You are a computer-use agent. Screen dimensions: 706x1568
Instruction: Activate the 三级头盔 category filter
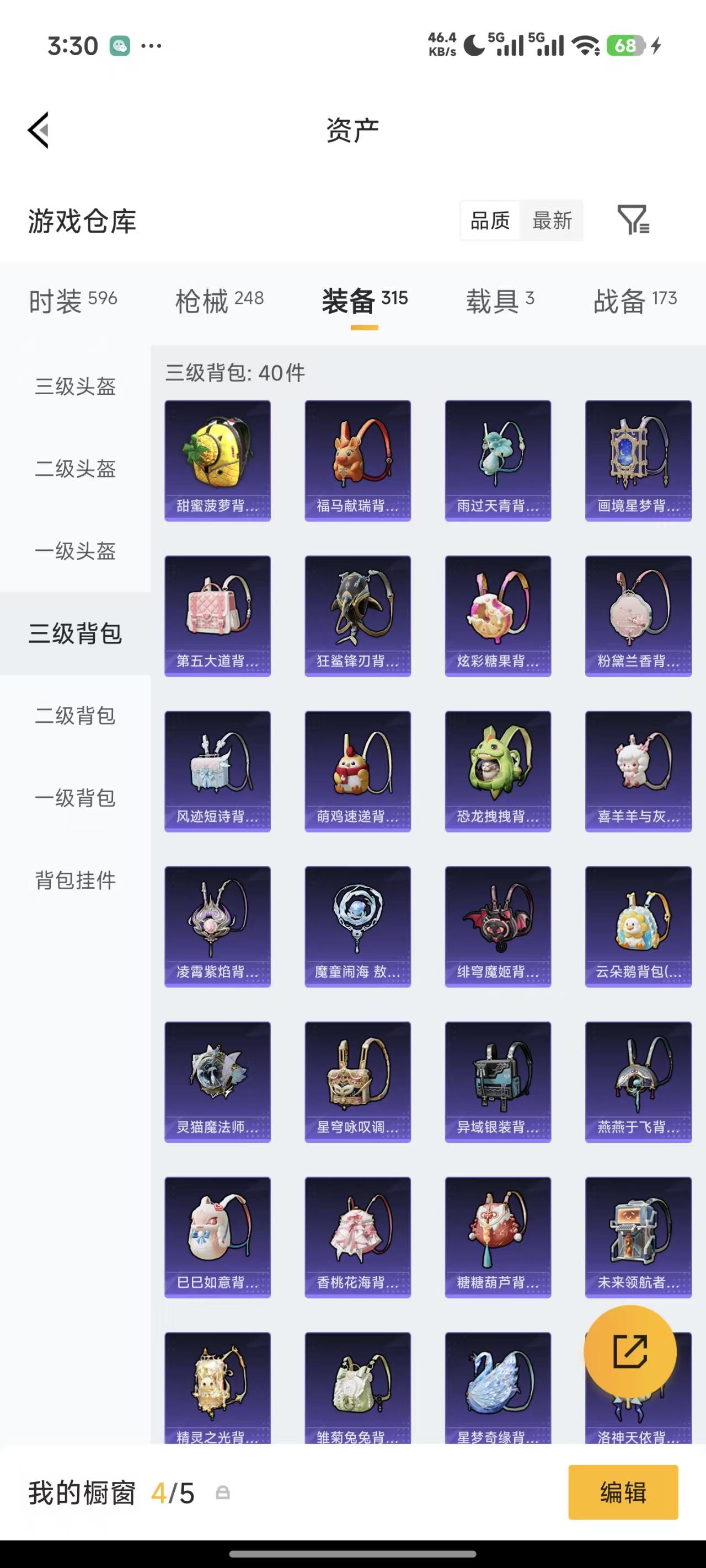[x=74, y=386]
